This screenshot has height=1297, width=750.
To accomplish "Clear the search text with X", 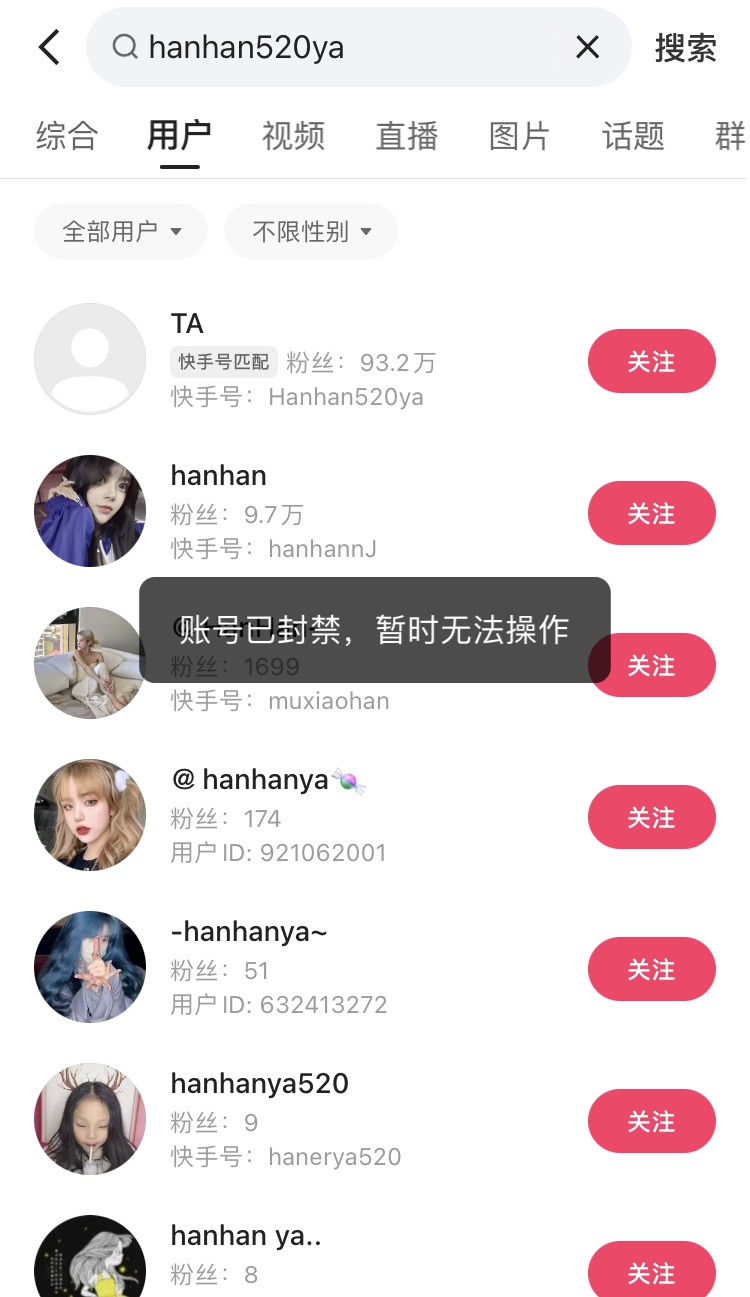I will pyautogui.click(x=587, y=47).
